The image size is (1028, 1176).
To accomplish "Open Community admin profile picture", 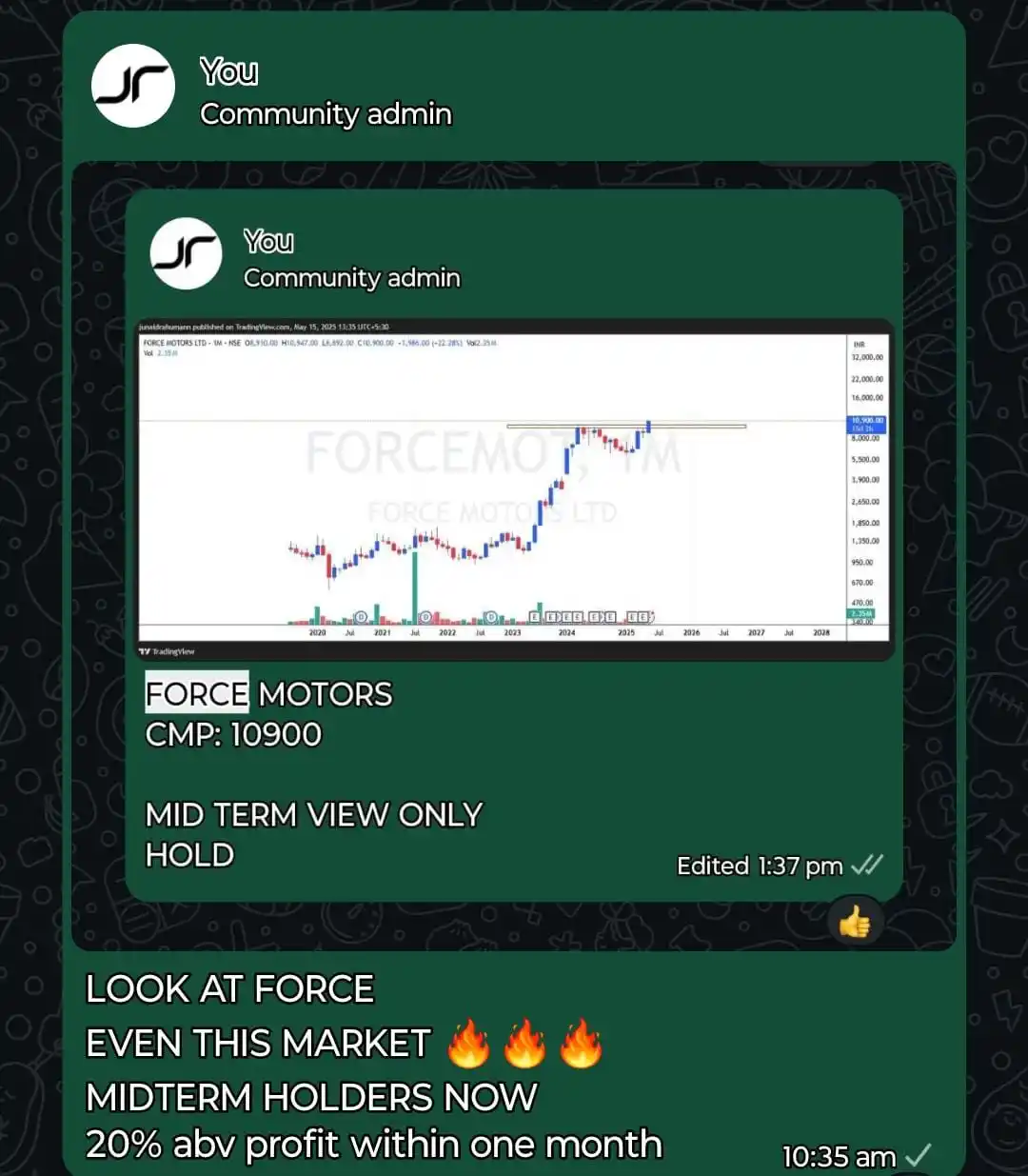I will tap(133, 87).
